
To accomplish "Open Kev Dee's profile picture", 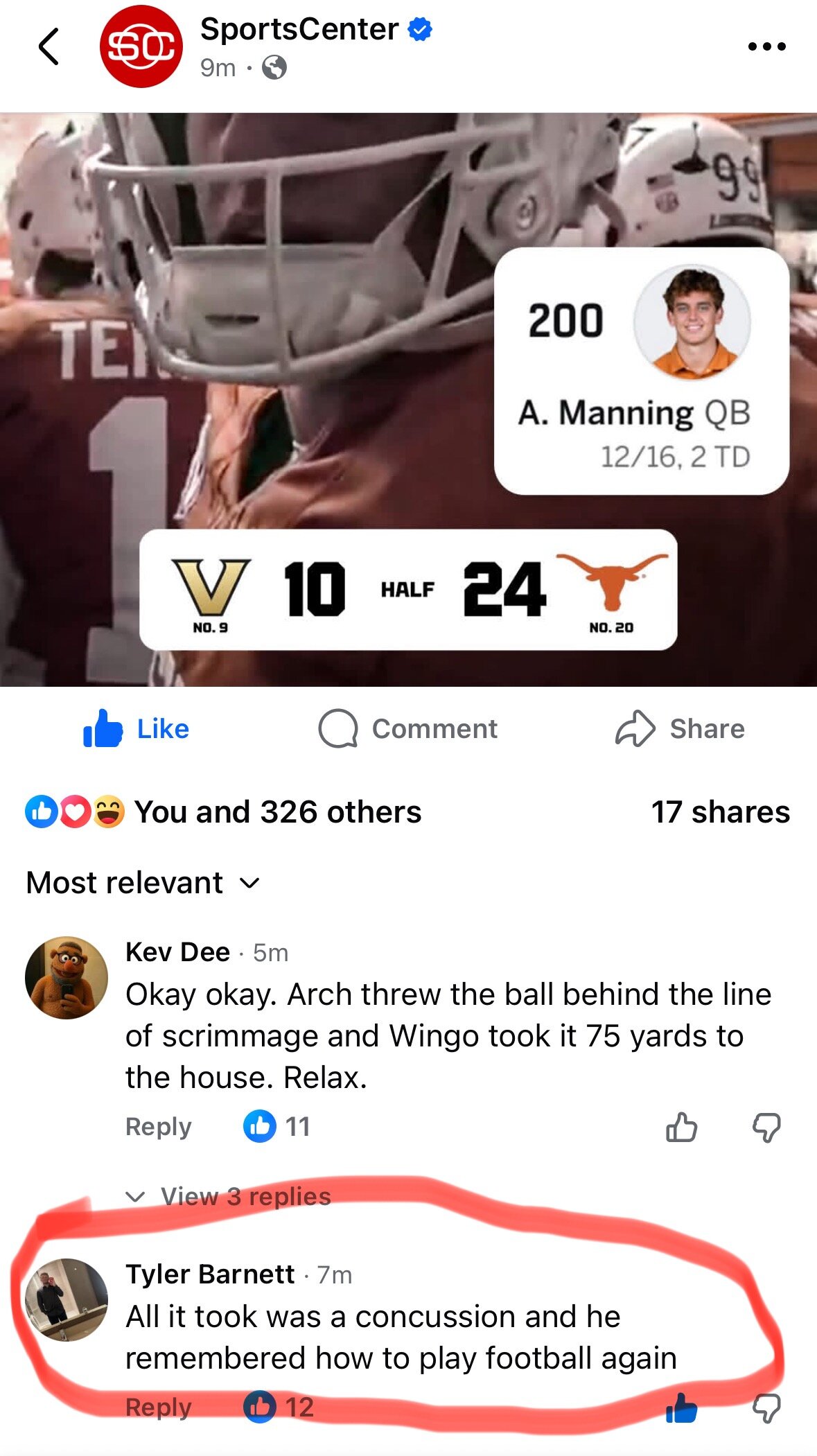I will coord(67,978).
